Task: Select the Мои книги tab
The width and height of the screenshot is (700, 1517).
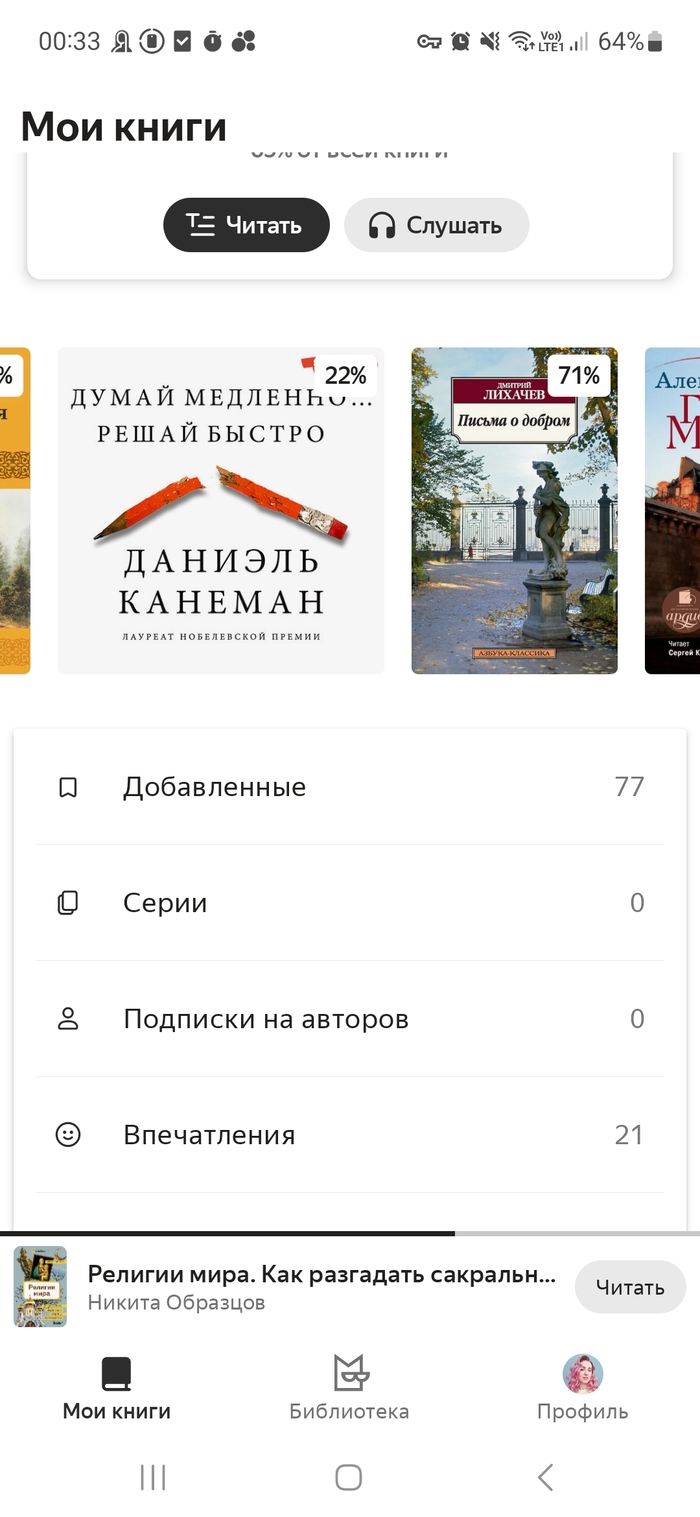Action: [x=116, y=1388]
